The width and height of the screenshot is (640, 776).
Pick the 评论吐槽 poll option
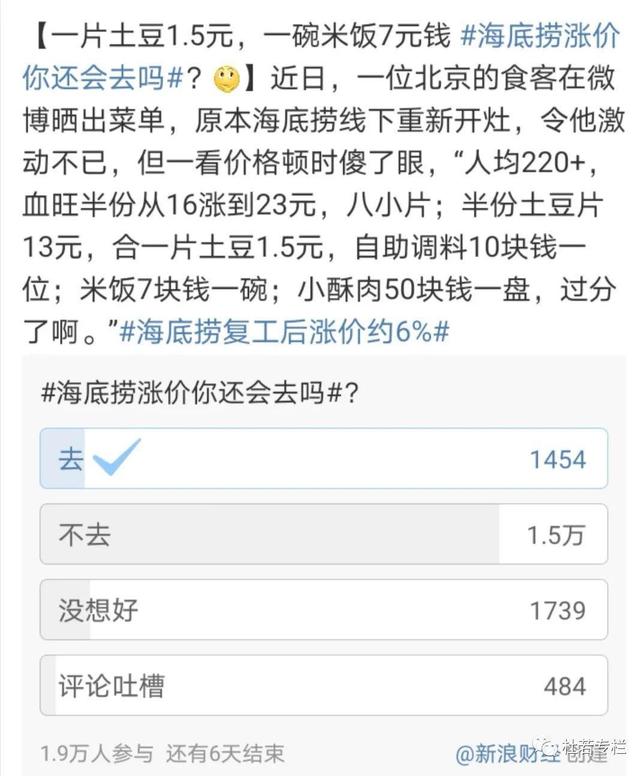click(322, 686)
